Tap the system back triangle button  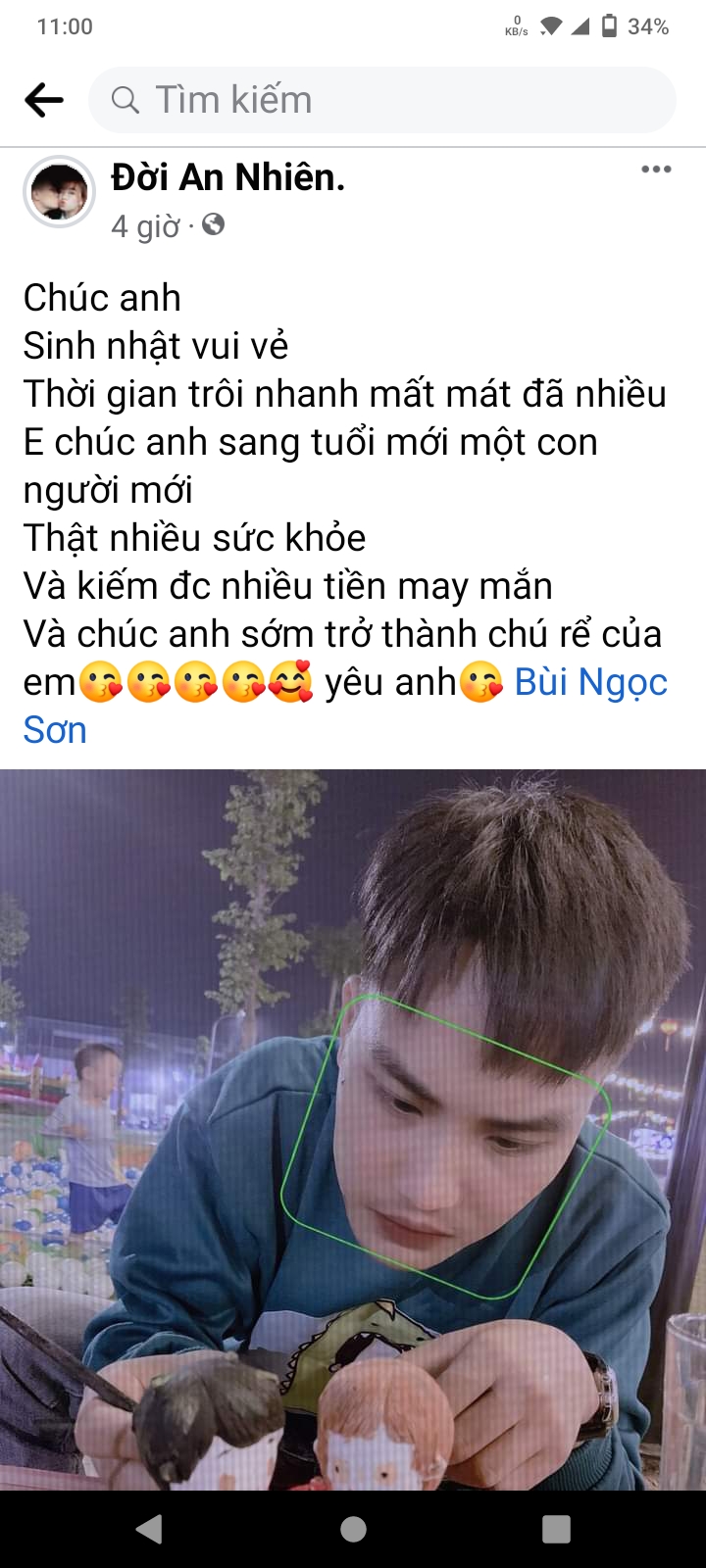click(x=149, y=1529)
